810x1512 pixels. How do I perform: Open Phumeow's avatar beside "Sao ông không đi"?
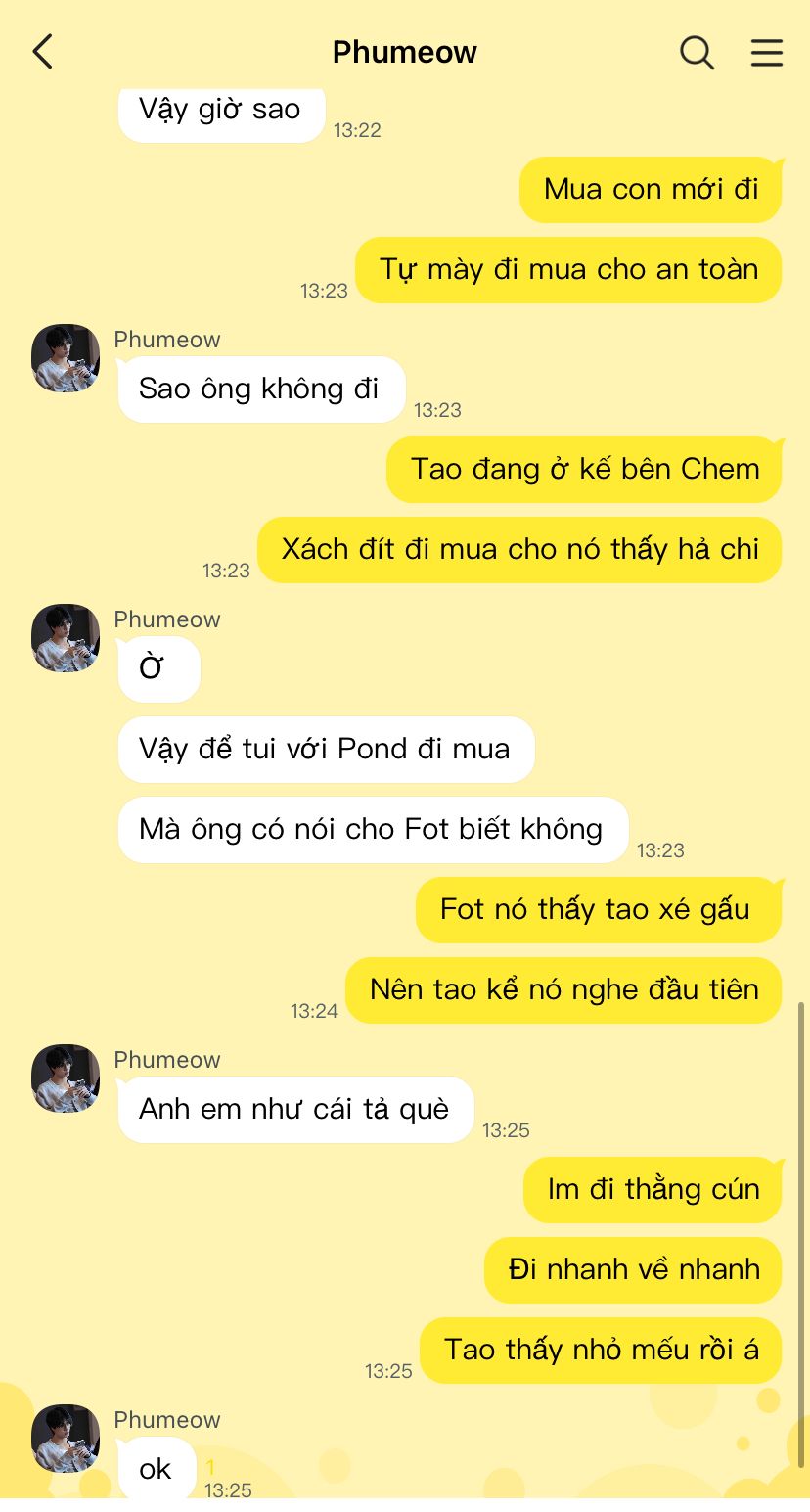(x=66, y=358)
